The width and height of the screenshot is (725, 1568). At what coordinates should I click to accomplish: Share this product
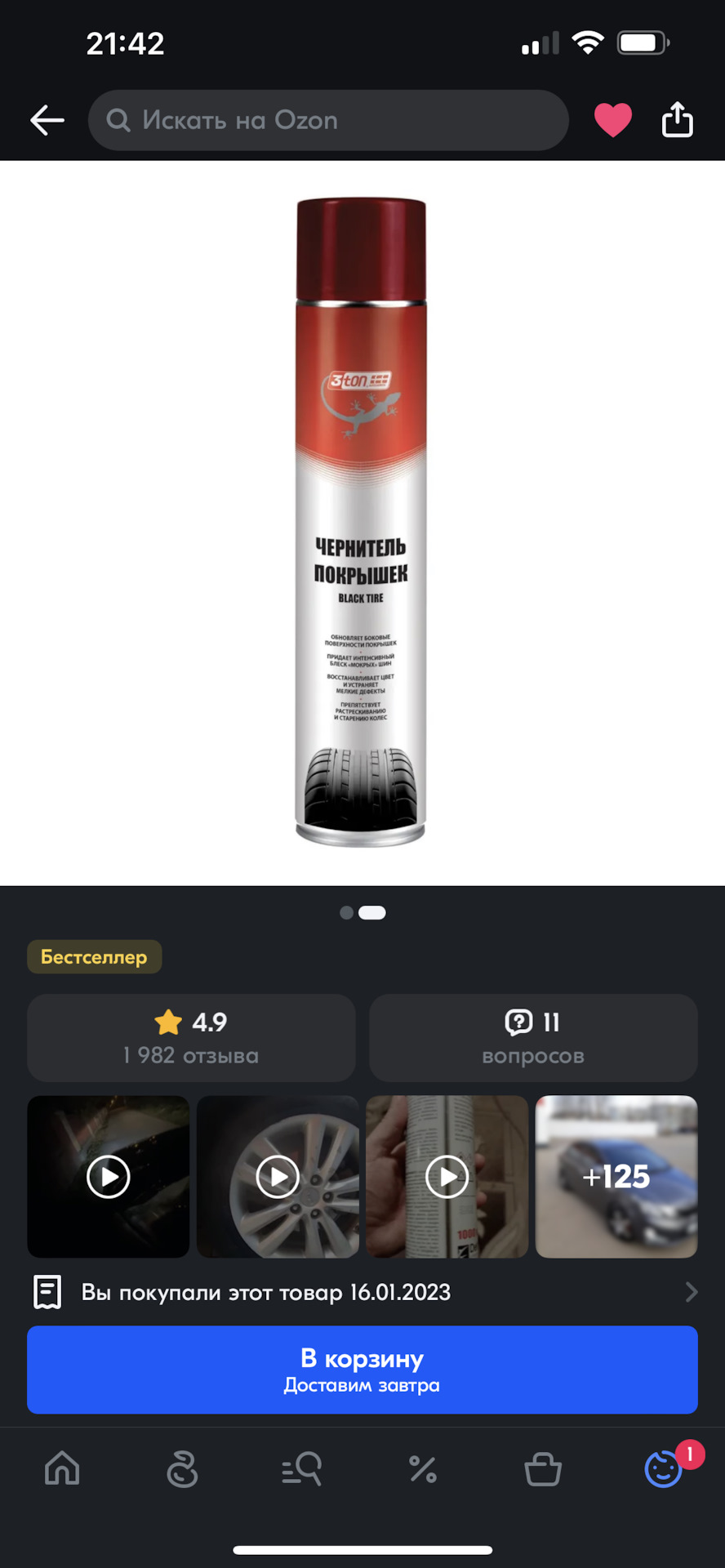[x=677, y=120]
